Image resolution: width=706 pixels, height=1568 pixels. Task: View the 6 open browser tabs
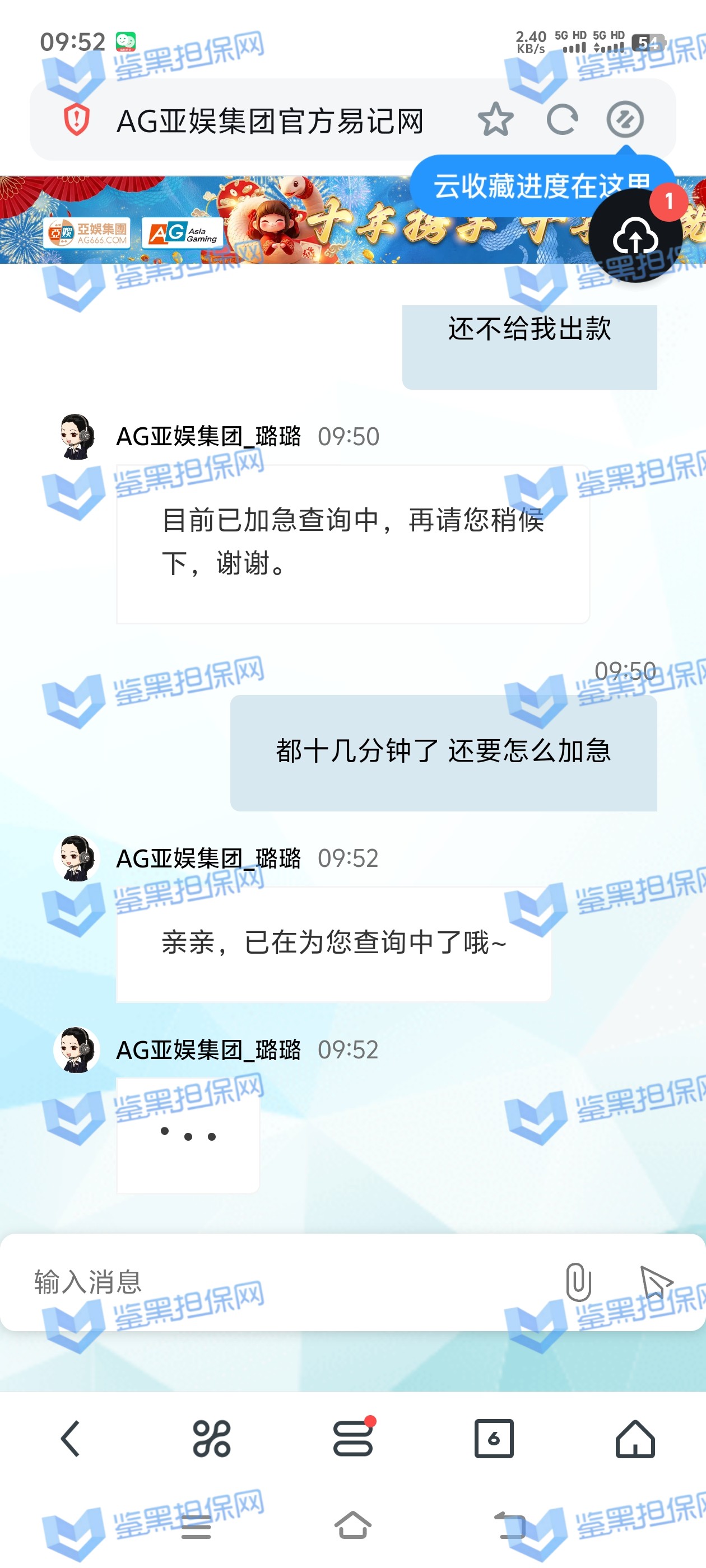coord(494,1439)
